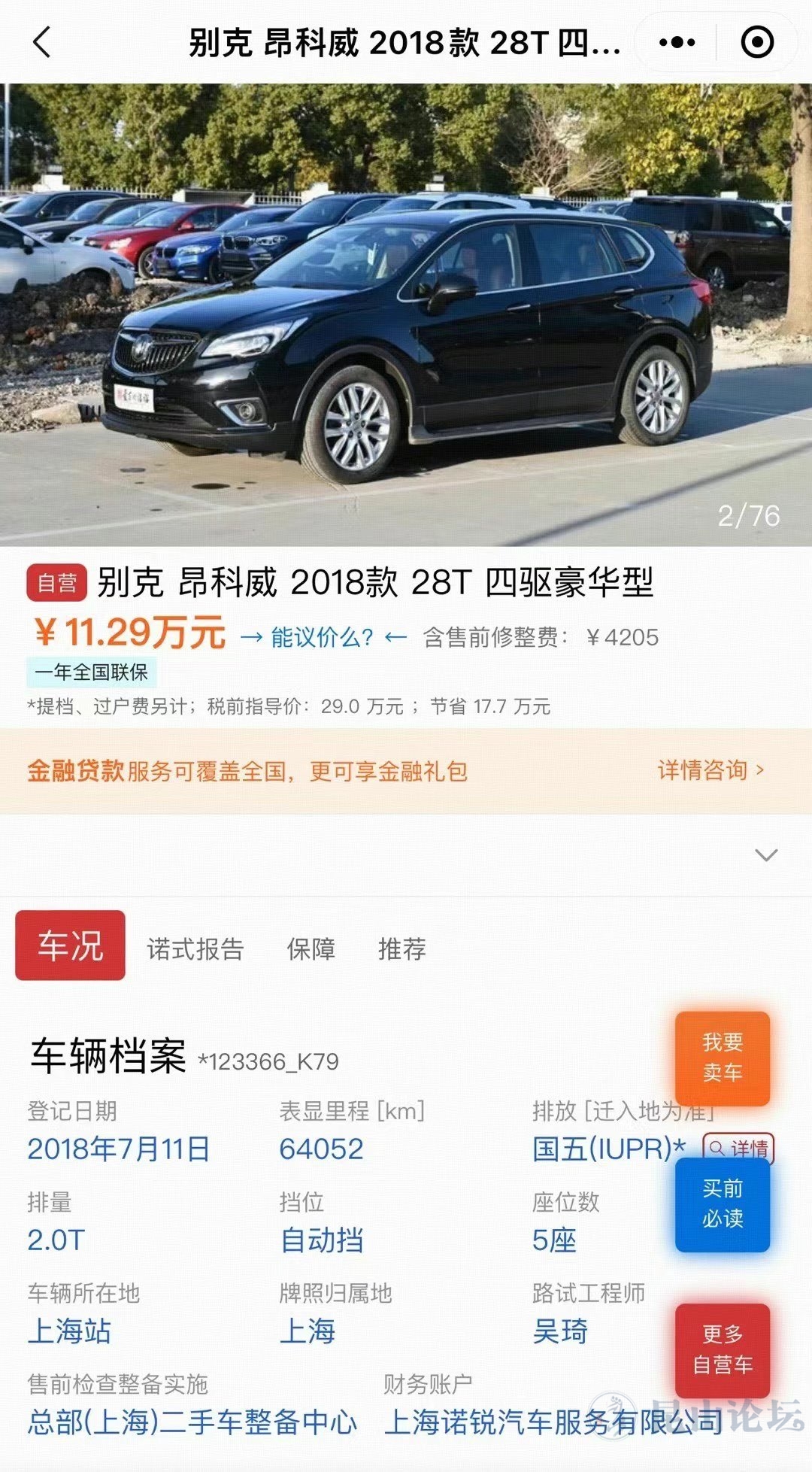
Task: Switch to the 推荐 tab
Action: (401, 949)
